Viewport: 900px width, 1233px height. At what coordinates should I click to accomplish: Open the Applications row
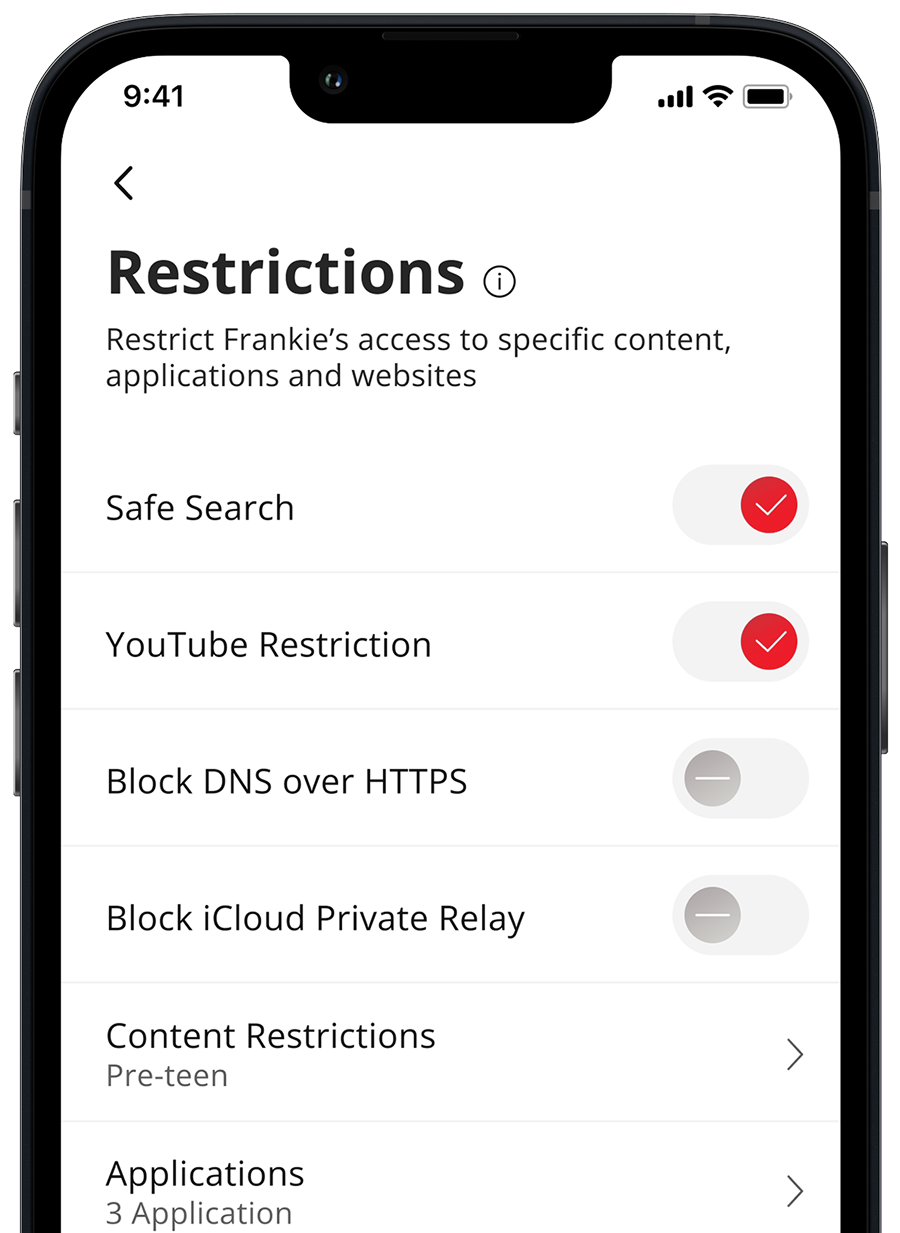[x=450, y=1190]
